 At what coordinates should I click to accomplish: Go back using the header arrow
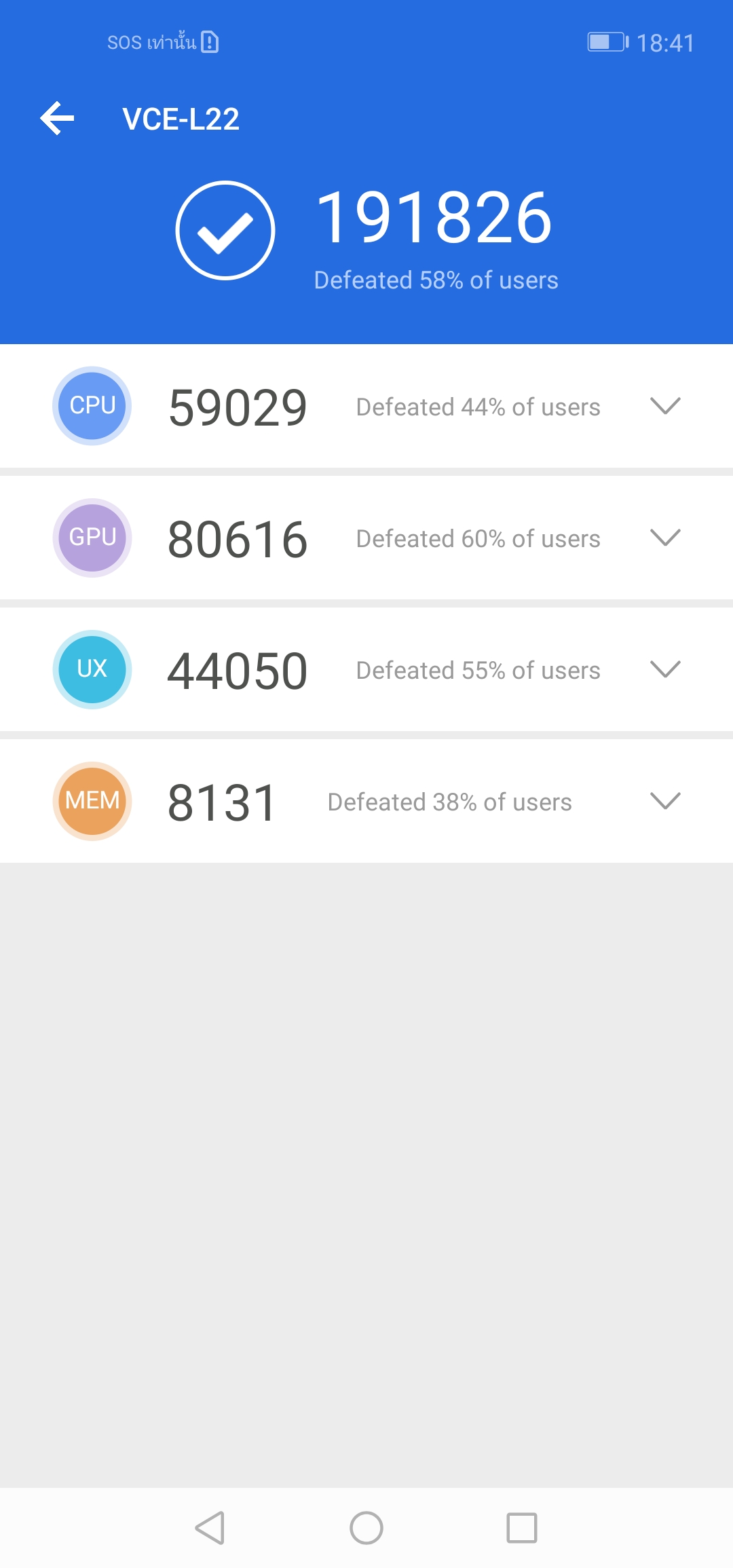[x=57, y=119]
